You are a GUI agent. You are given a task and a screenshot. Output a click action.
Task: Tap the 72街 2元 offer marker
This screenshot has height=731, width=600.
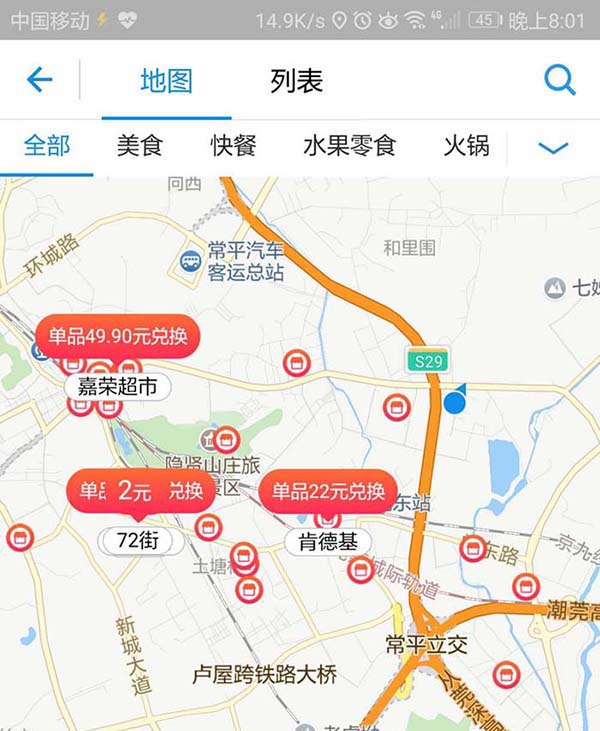[140, 491]
